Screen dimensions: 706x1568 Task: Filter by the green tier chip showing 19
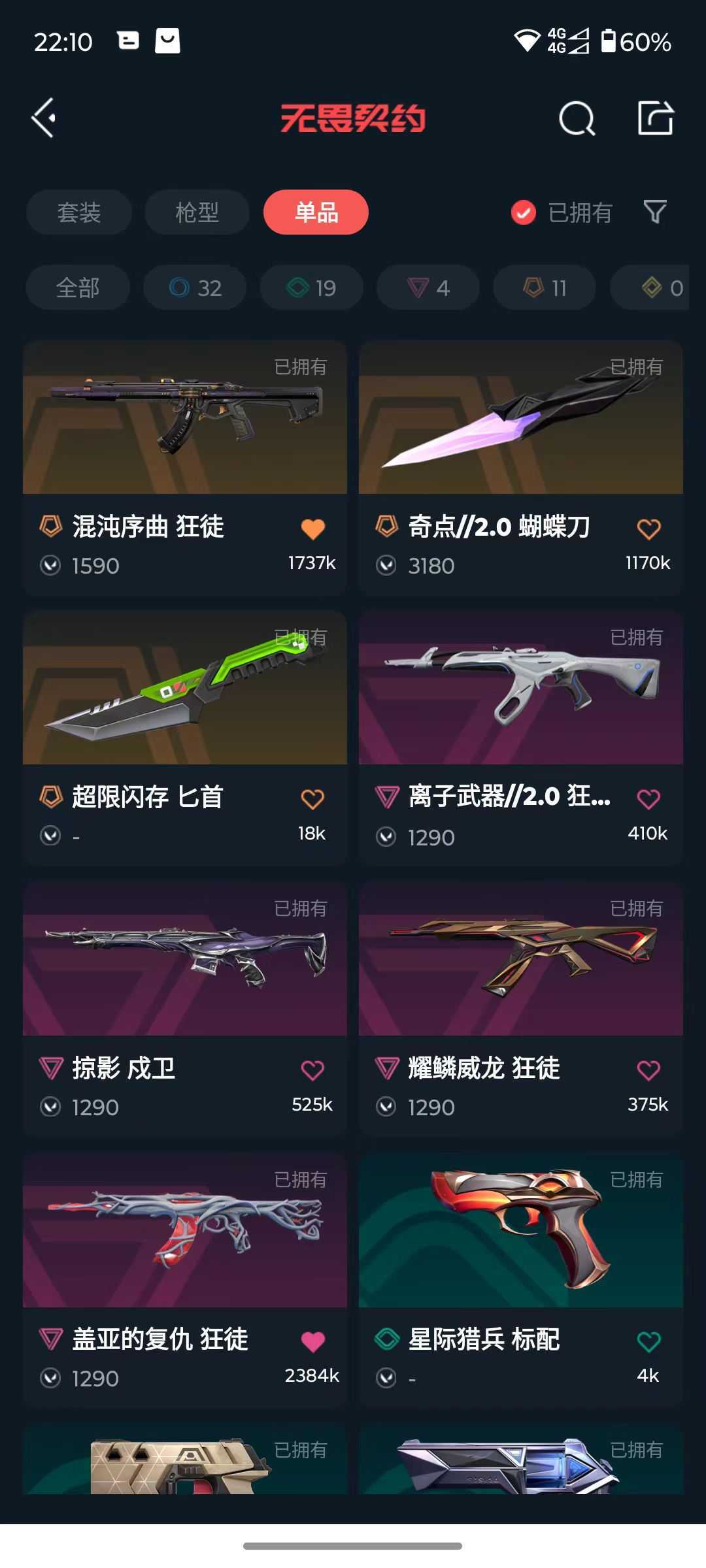coord(312,287)
